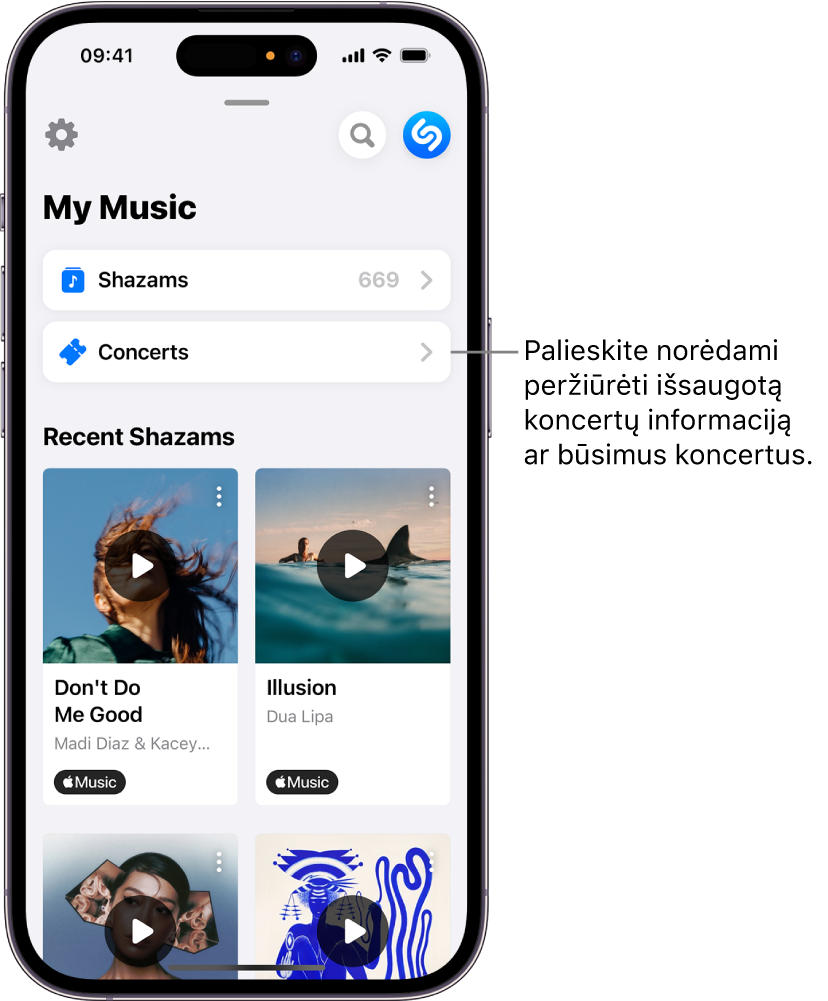Open the settings gear

(61, 135)
